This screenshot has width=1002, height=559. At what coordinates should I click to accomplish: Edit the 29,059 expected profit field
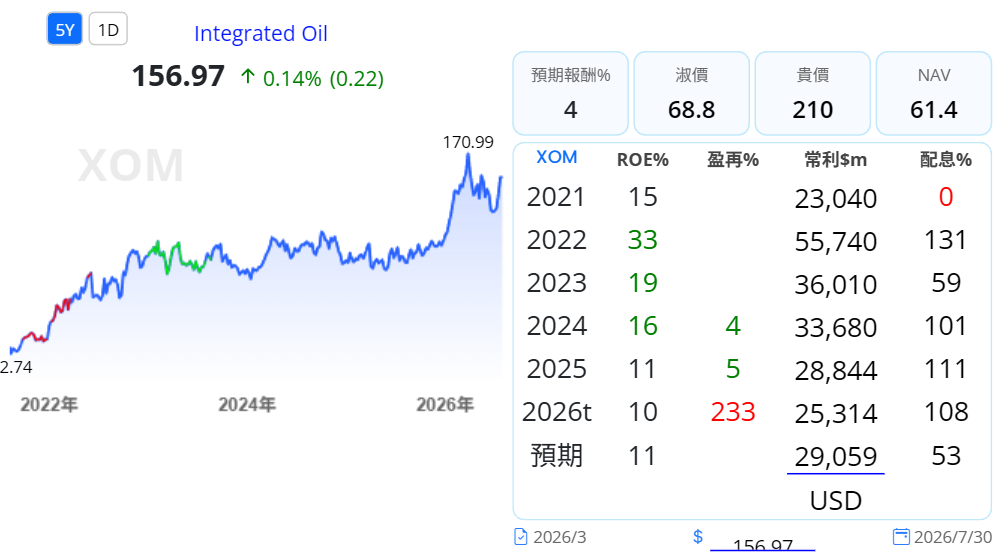point(835,457)
